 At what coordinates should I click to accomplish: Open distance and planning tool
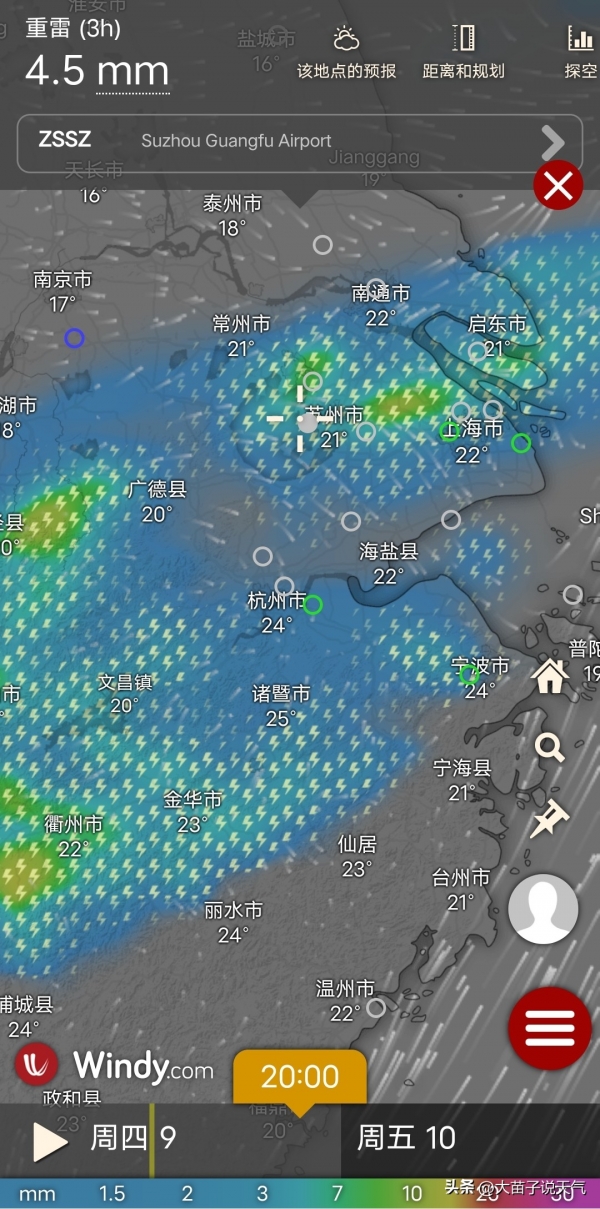(x=463, y=52)
